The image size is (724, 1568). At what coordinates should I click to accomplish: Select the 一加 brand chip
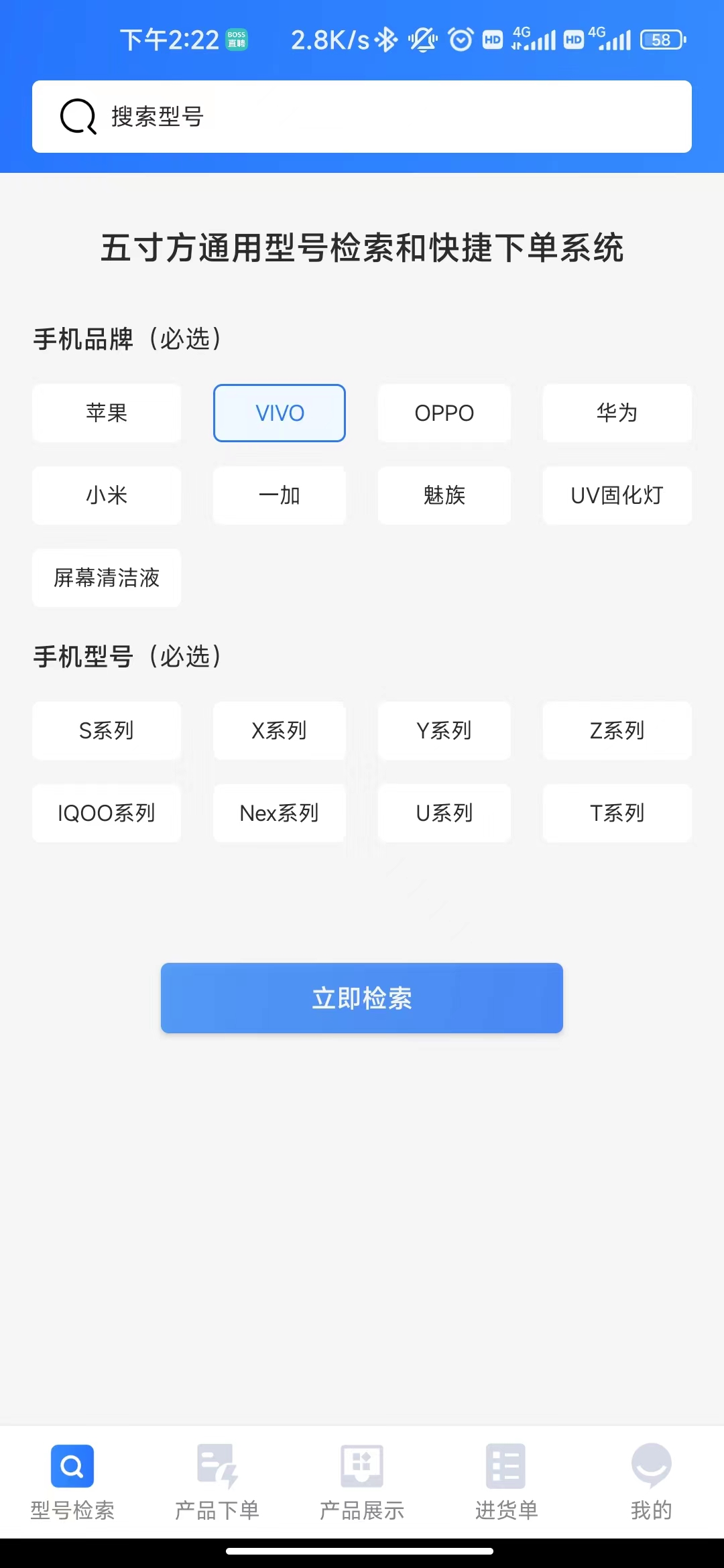(x=280, y=495)
